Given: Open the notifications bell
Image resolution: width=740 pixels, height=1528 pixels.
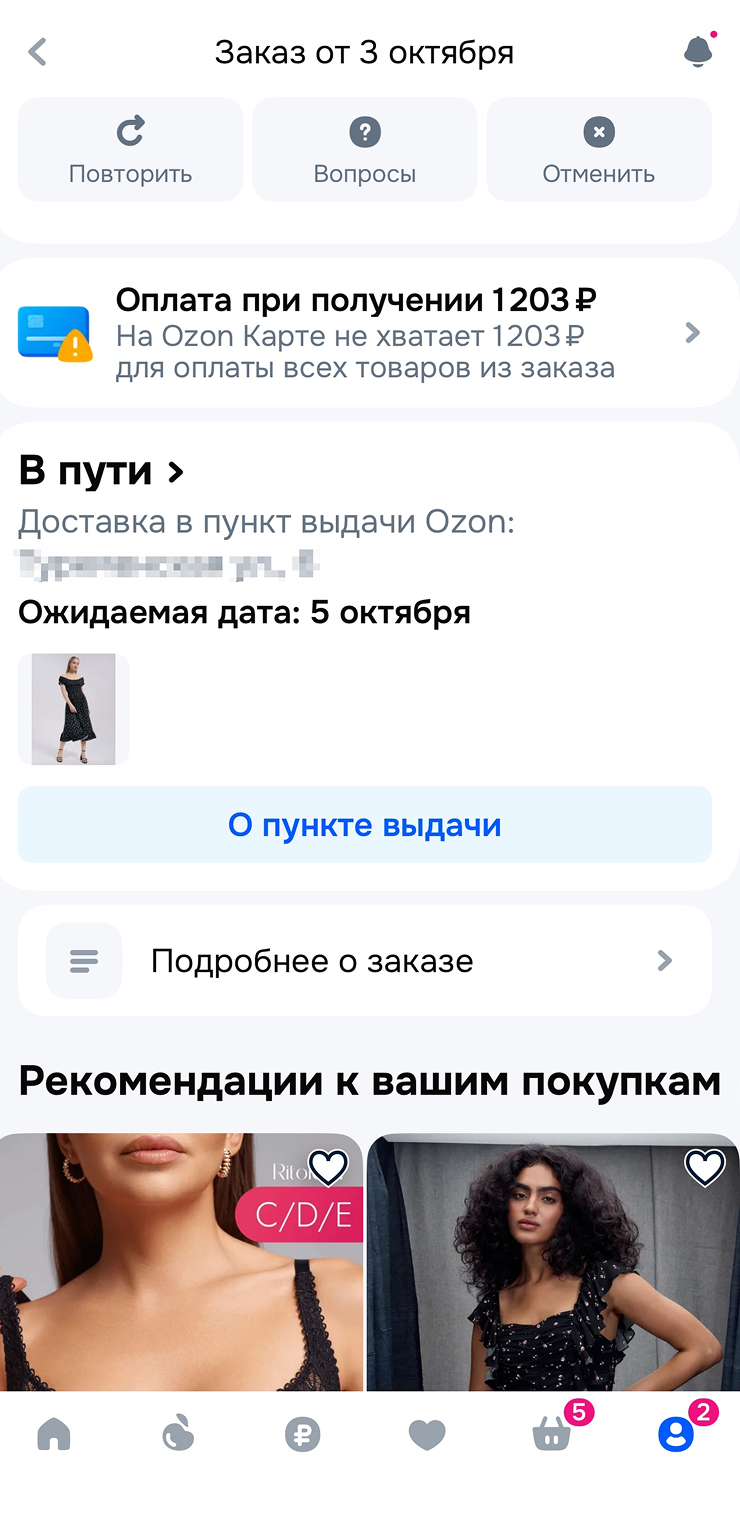Looking at the screenshot, I should [x=698, y=52].
